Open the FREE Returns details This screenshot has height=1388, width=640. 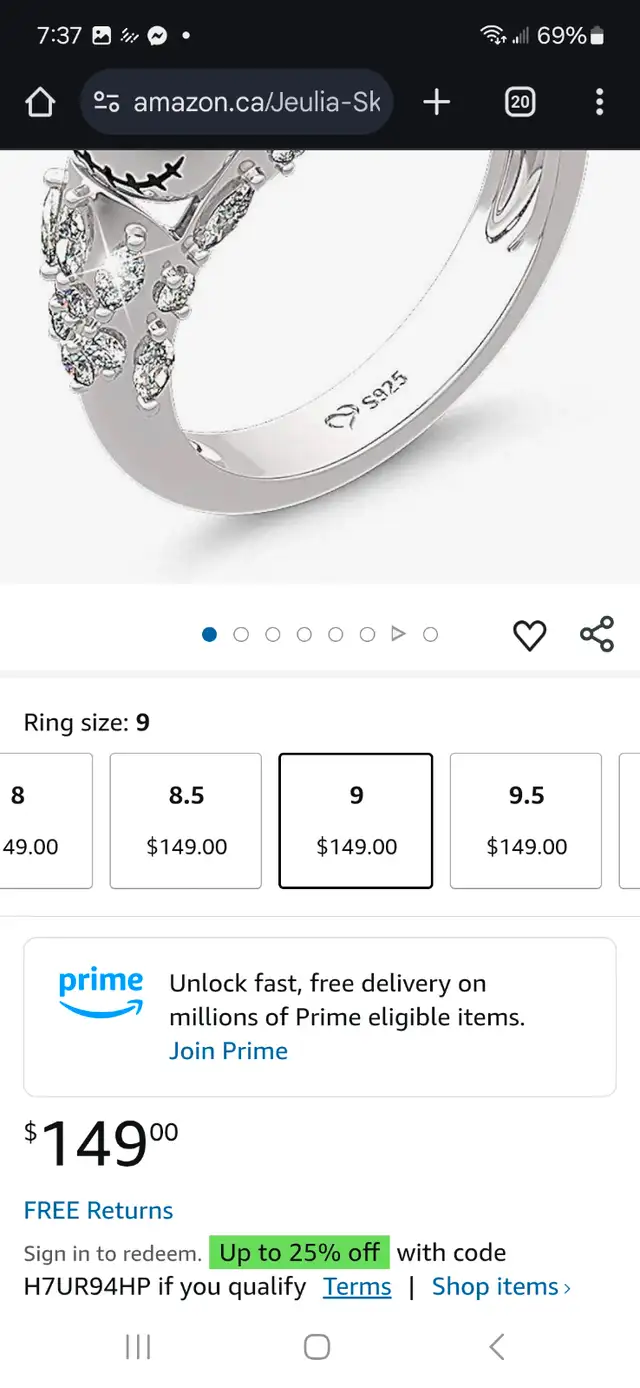pyautogui.click(x=98, y=1210)
